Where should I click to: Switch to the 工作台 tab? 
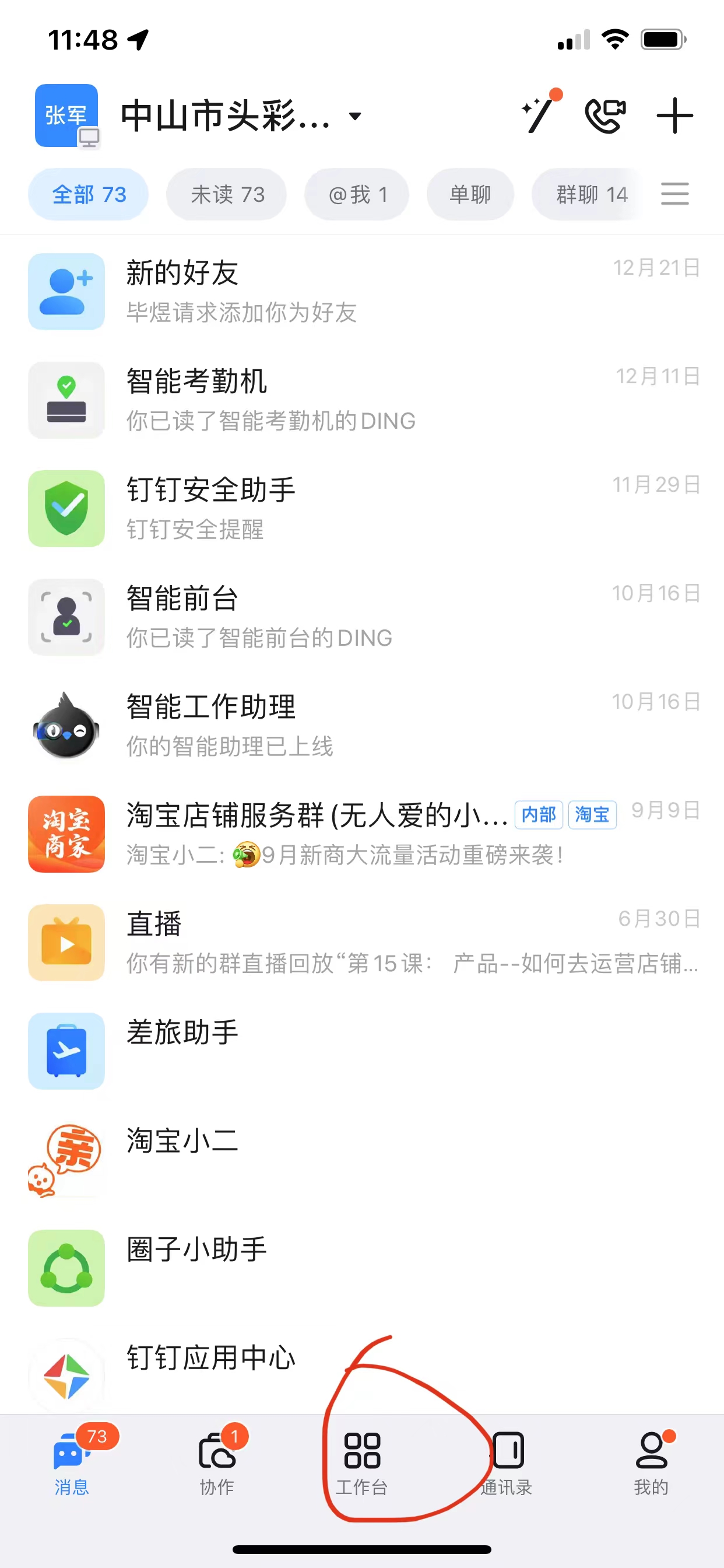[362, 1462]
